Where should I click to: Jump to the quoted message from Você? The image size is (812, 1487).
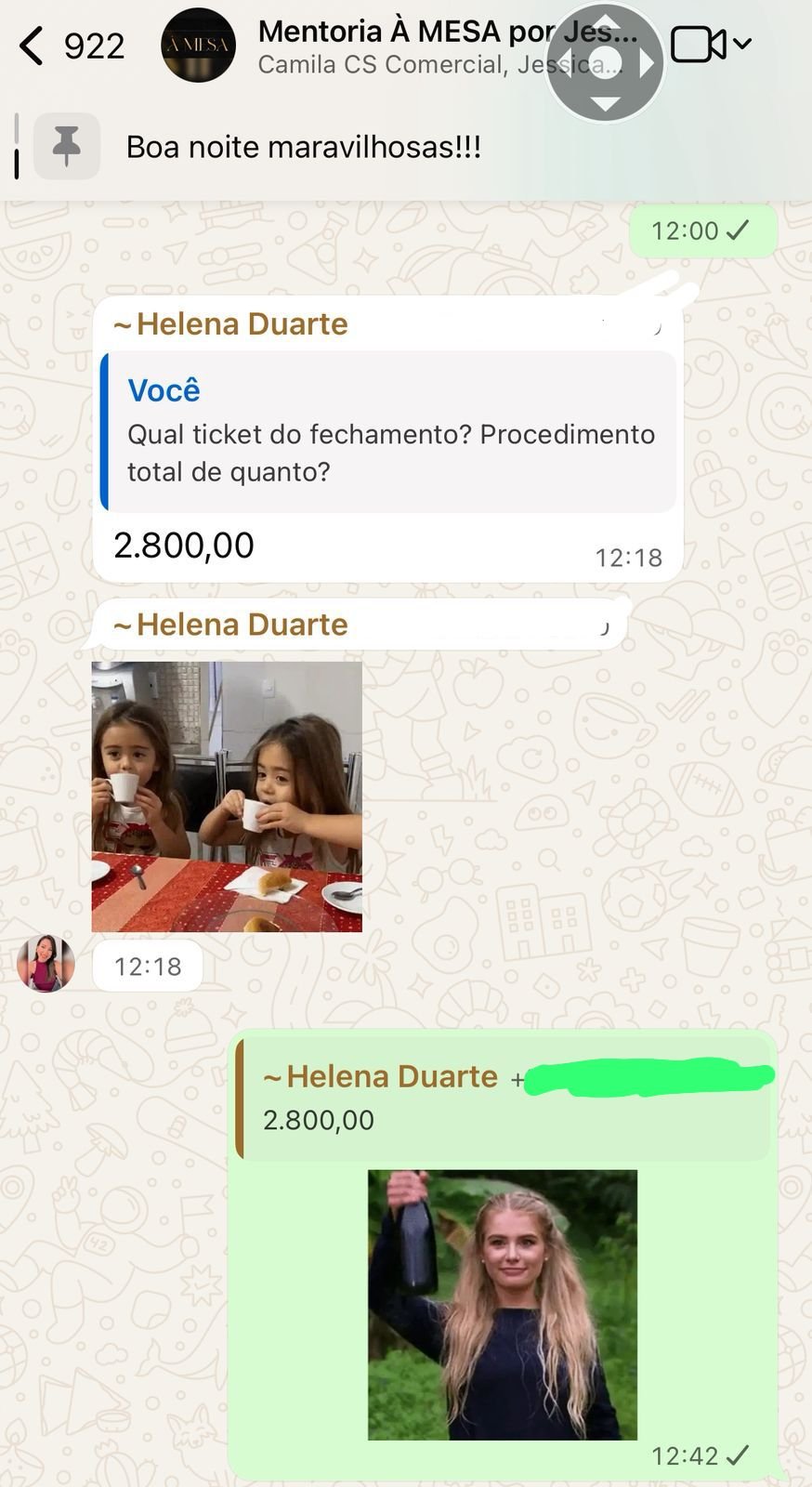390,432
